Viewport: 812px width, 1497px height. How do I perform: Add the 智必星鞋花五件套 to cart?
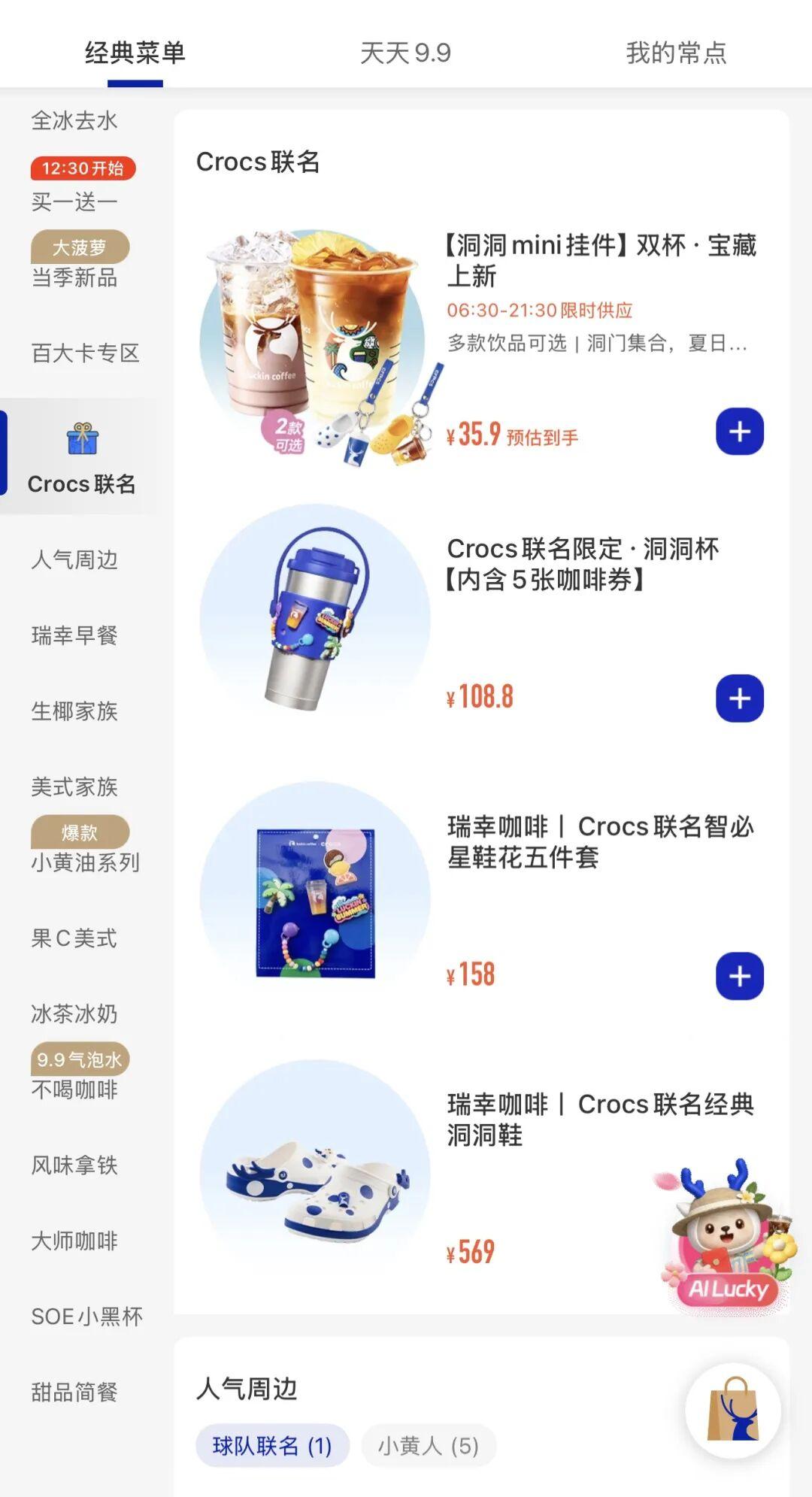point(740,976)
